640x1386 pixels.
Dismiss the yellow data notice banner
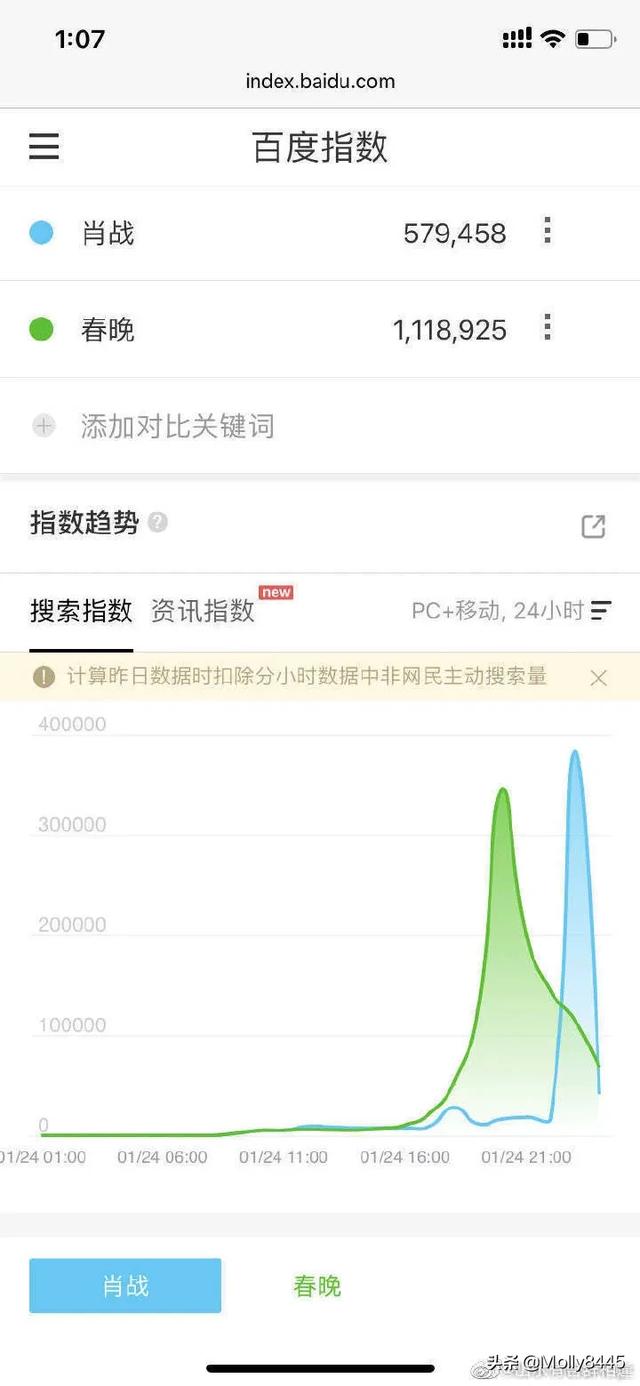click(x=598, y=678)
